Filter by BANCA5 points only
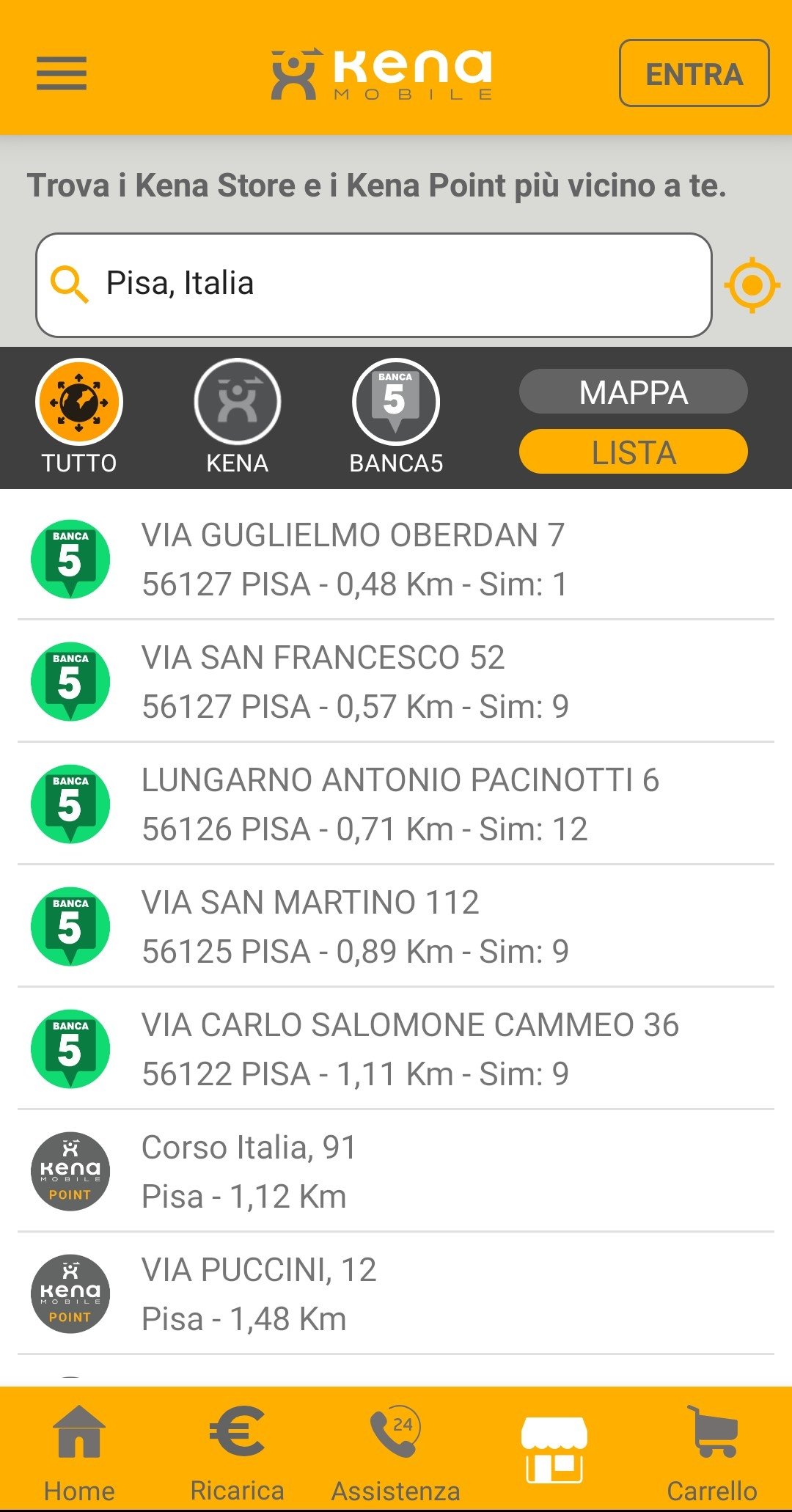 (396, 416)
